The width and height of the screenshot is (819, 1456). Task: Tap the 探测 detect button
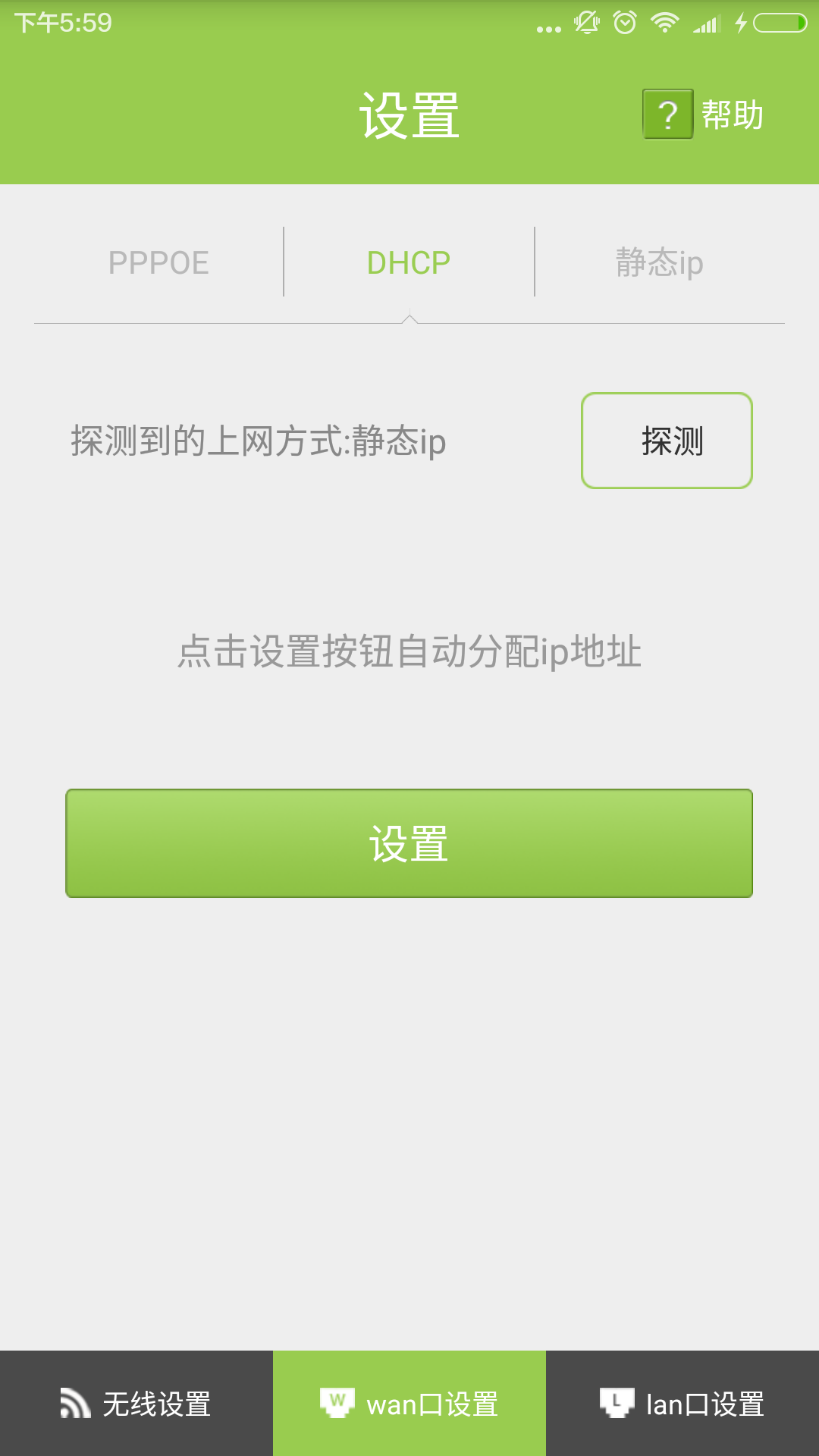coord(667,441)
